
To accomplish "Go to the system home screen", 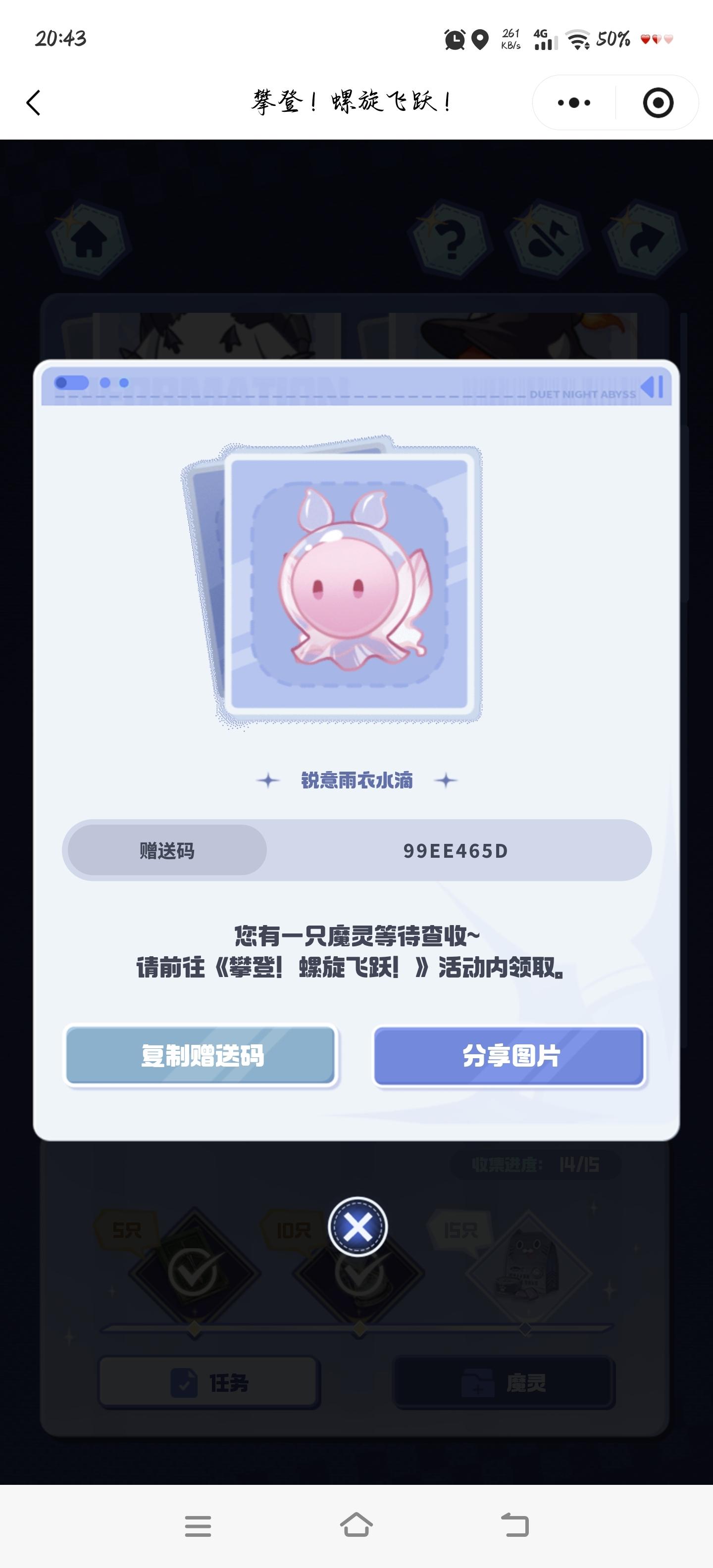I will pos(356,1525).
